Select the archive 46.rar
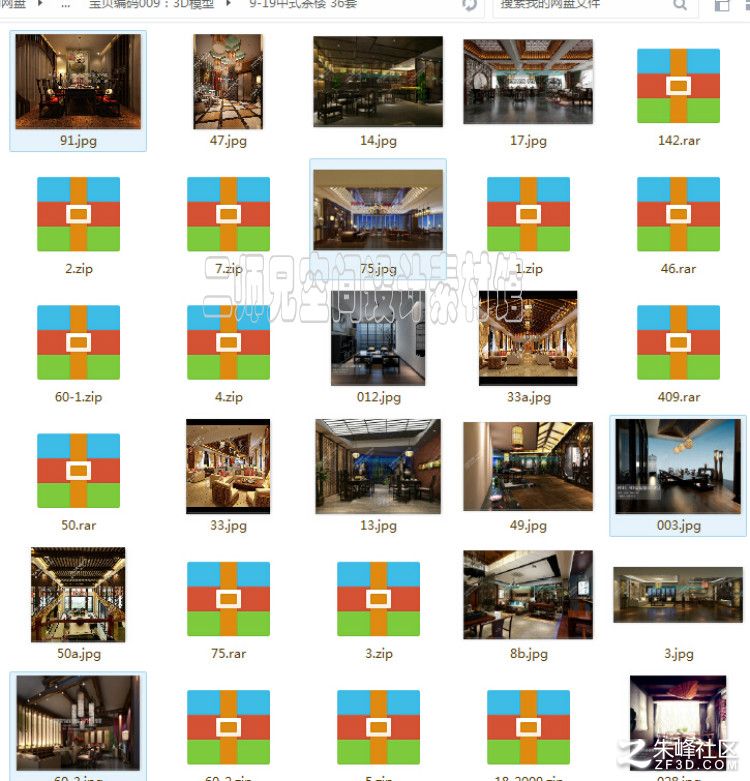Viewport: 750px width, 781px height. 678,214
